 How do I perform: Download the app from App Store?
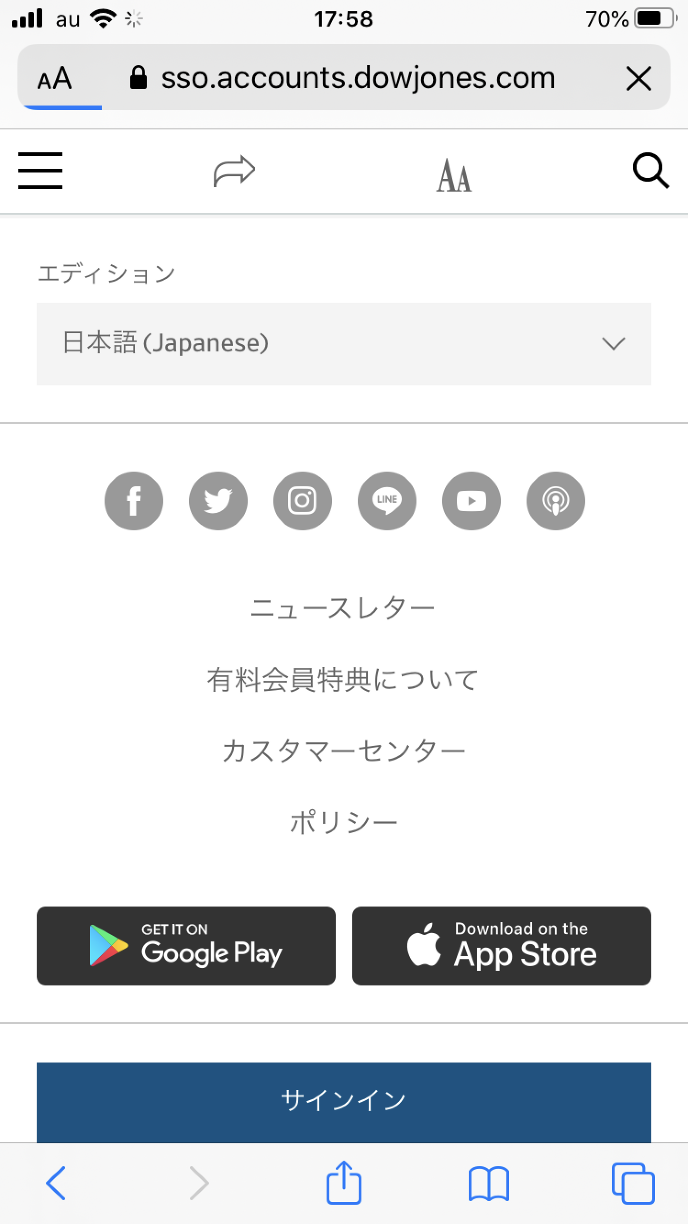[x=501, y=946]
